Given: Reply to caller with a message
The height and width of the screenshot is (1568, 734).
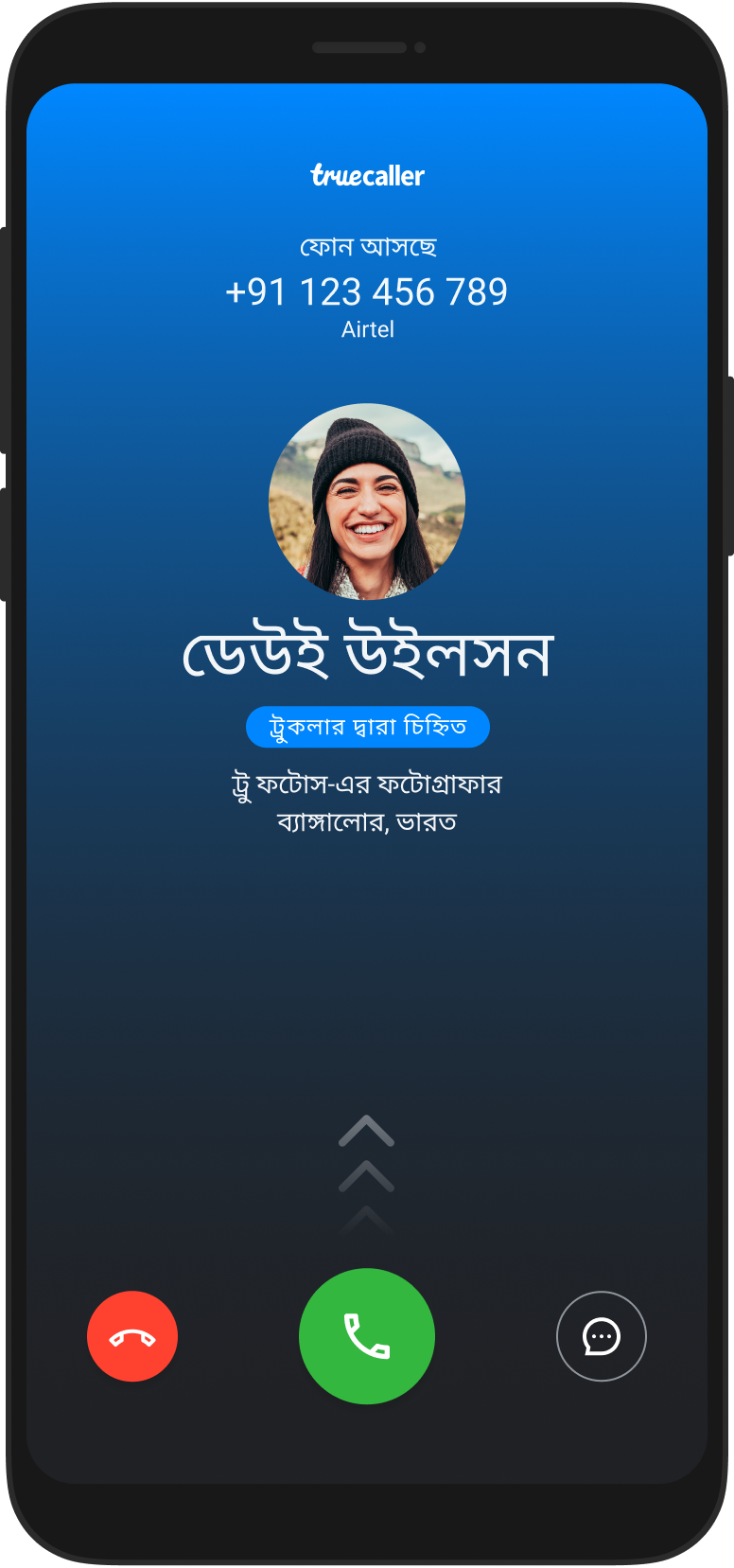Looking at the screenshot, I should [602, 1336].
